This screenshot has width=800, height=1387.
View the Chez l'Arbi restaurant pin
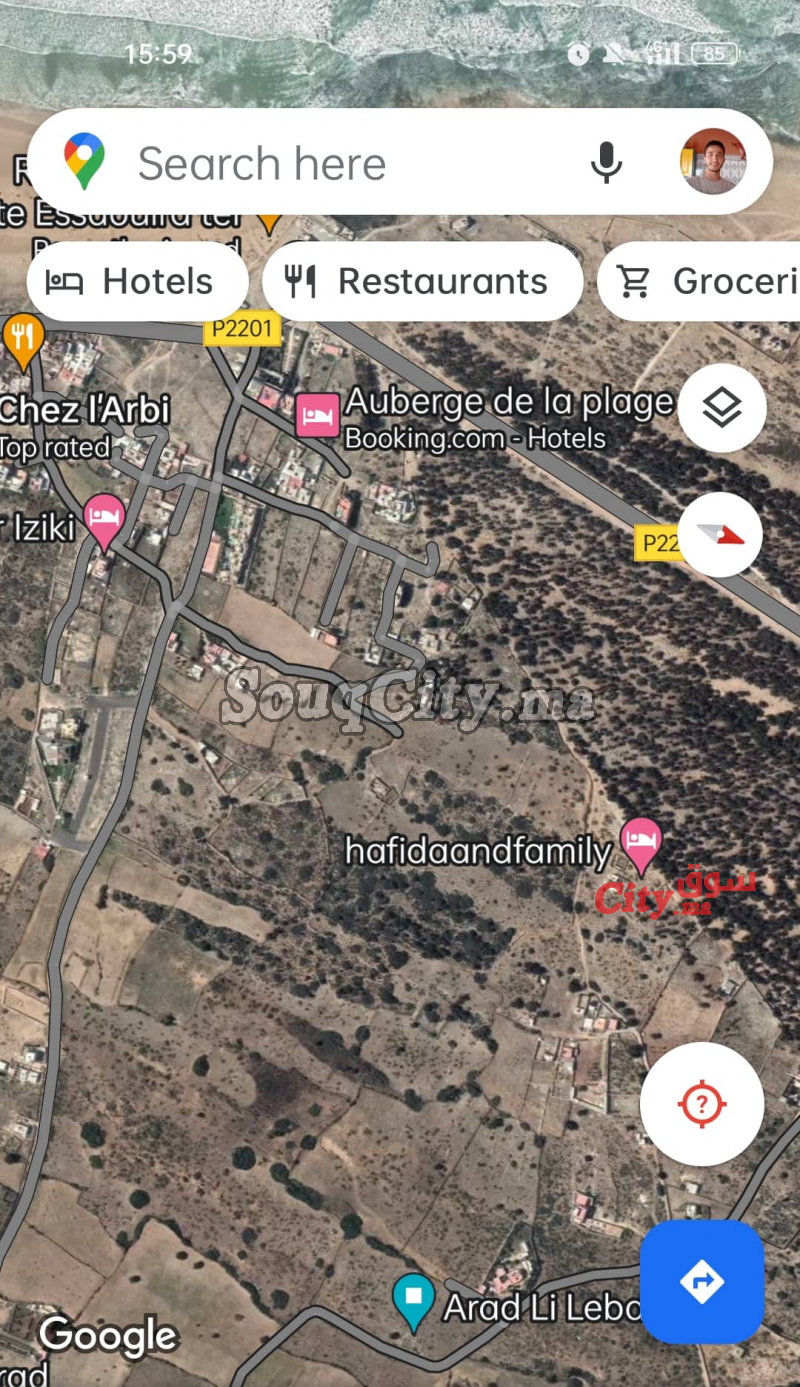[22, 341]
